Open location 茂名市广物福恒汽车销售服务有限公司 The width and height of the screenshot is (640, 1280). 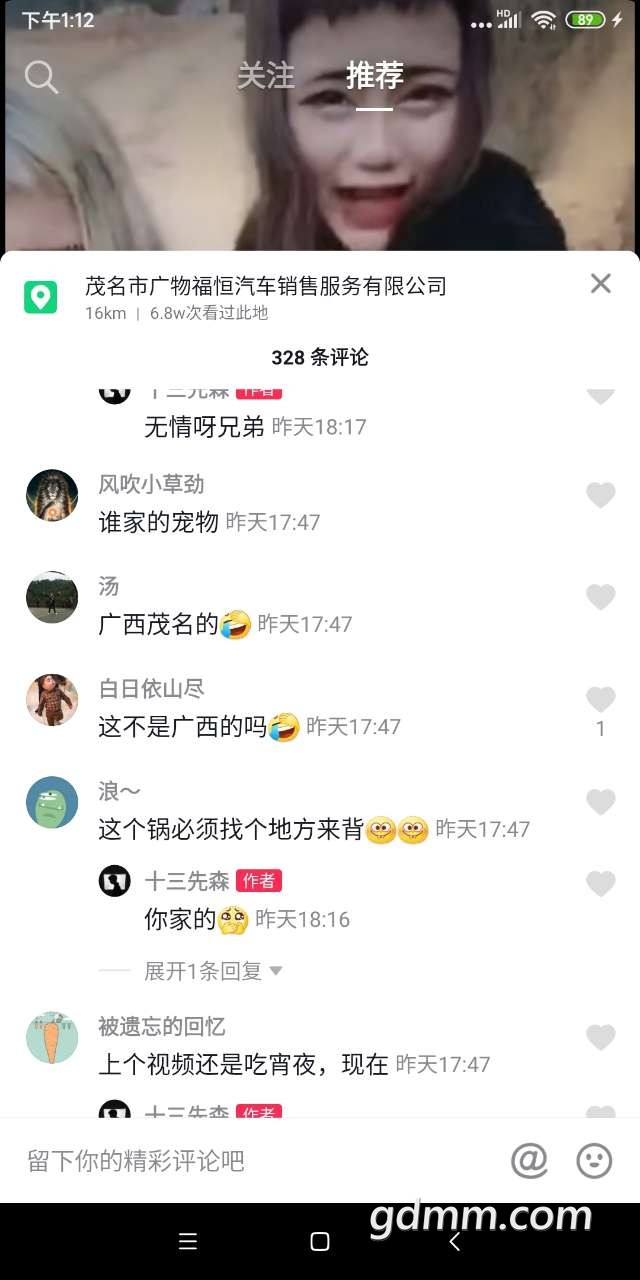[x=265, y=287]
